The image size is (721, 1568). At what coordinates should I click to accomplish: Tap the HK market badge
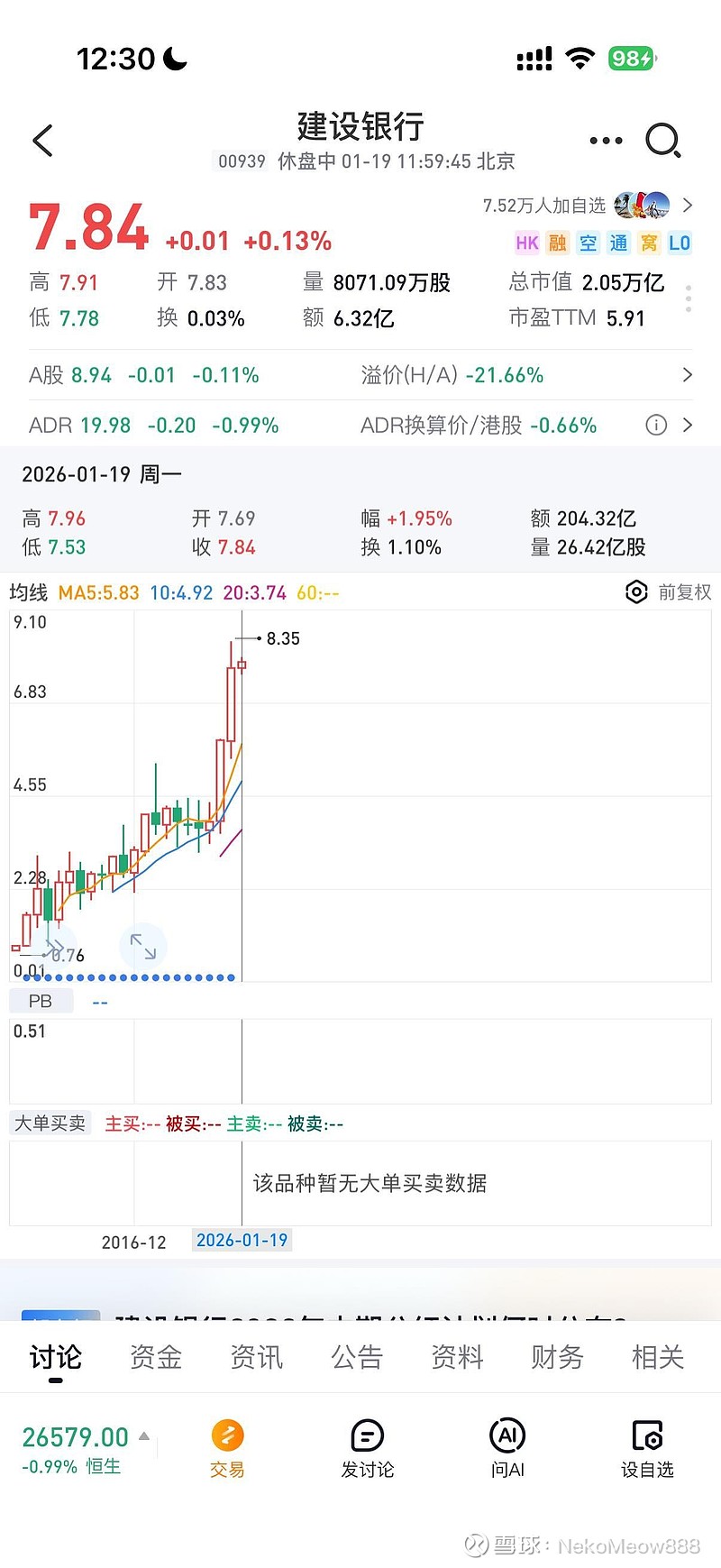526,243
